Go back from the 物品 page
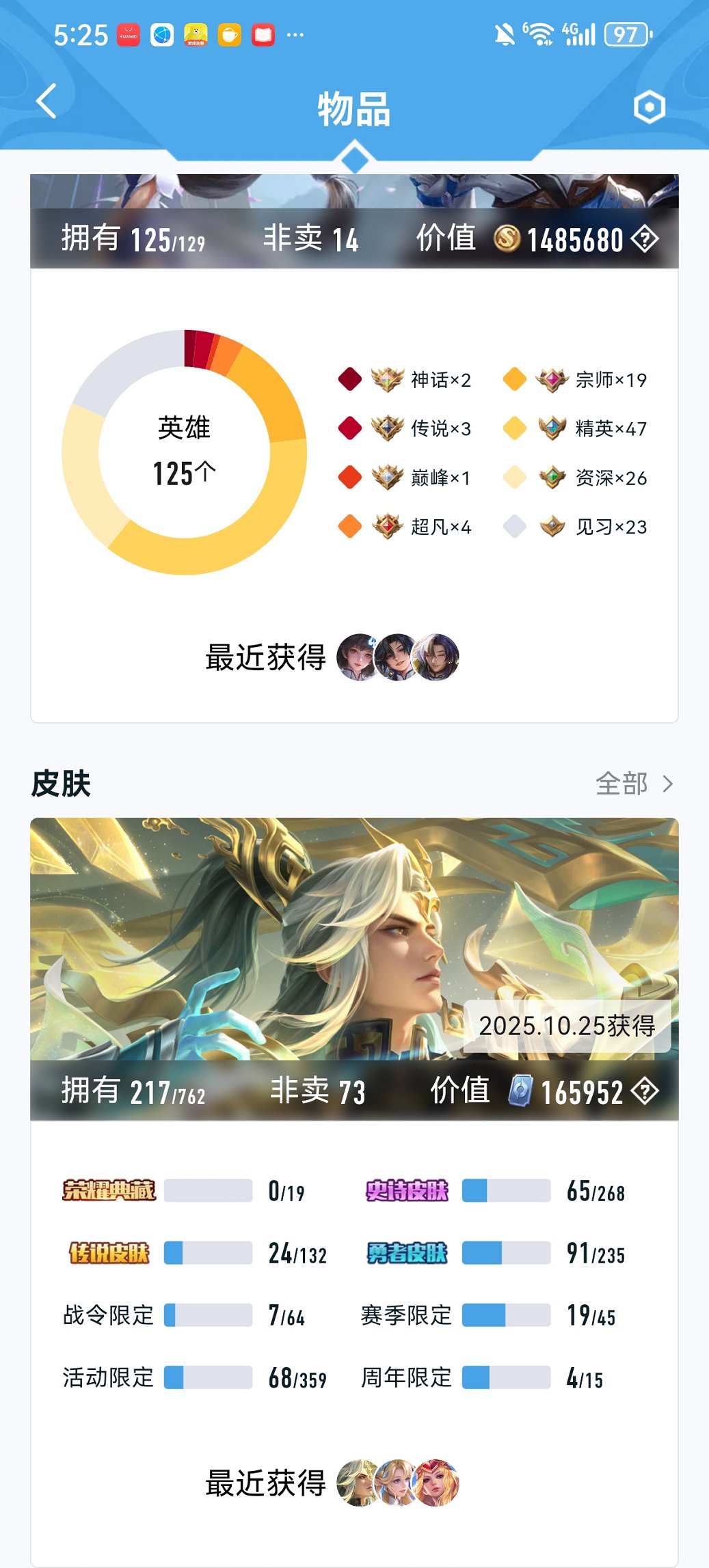709x1568 pixels. pos(46,102)
